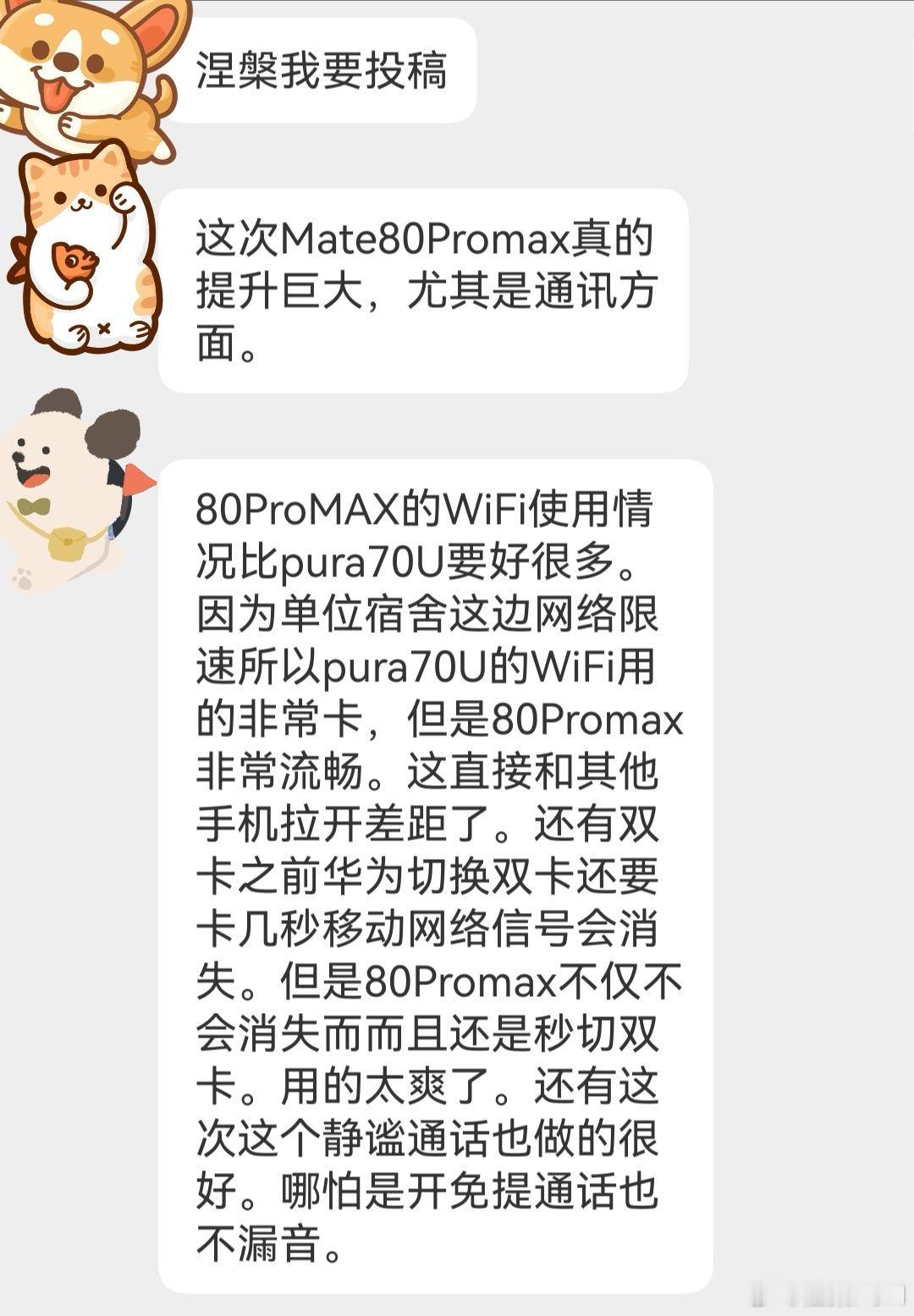Select the yellow pendant on the dog avatar

[x=68, y=541]
